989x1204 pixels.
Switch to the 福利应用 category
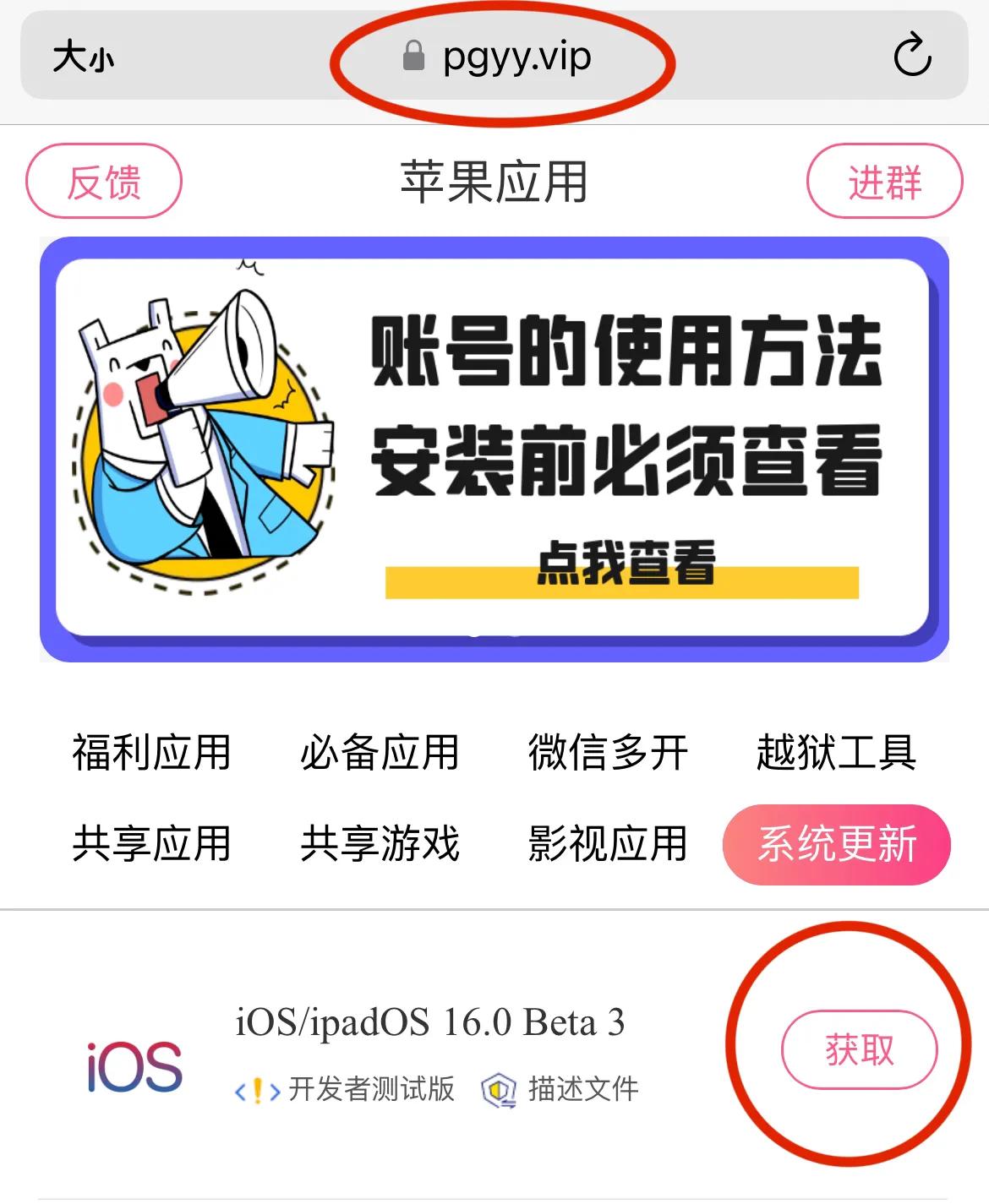click(x=150, y=752)
